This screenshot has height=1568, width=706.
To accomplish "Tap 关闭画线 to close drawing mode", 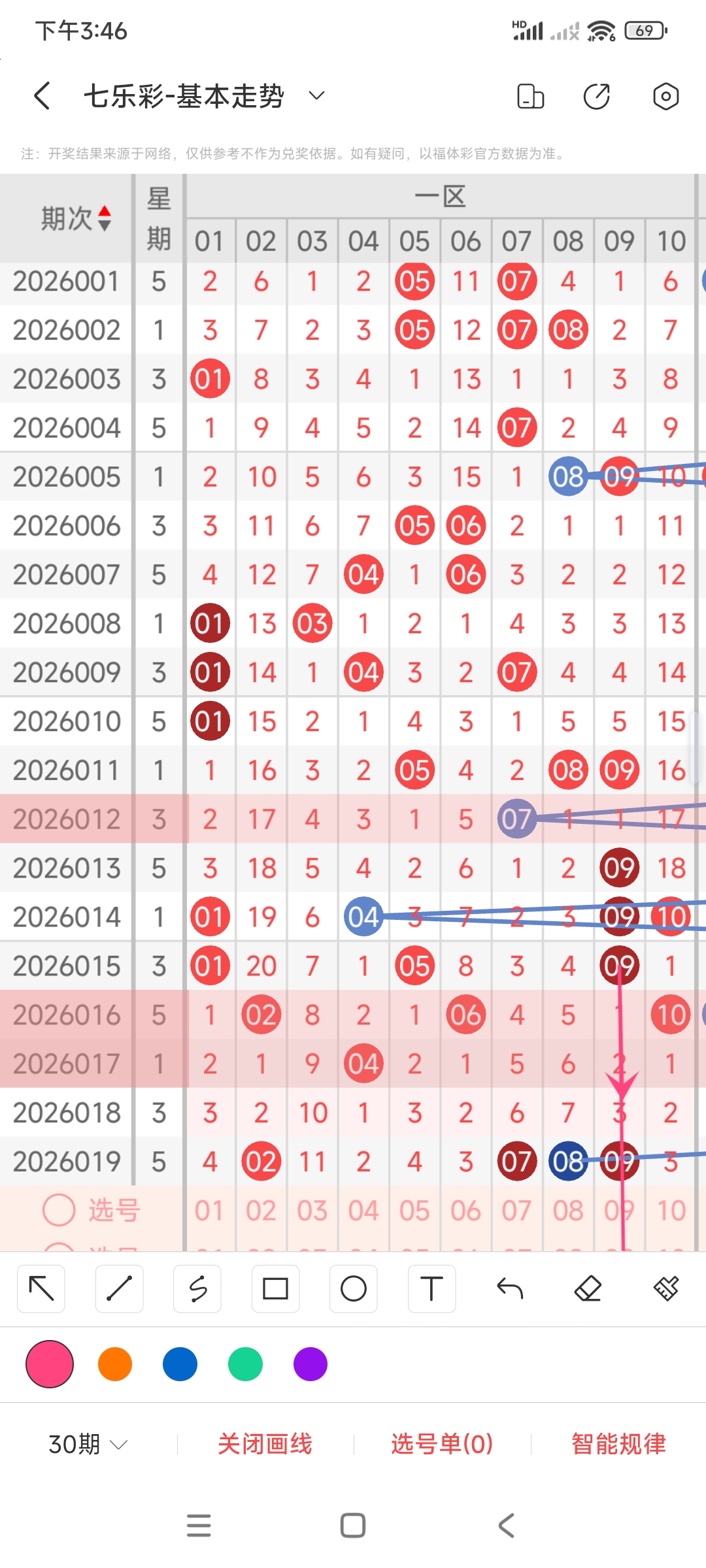I will point(265,1444).
